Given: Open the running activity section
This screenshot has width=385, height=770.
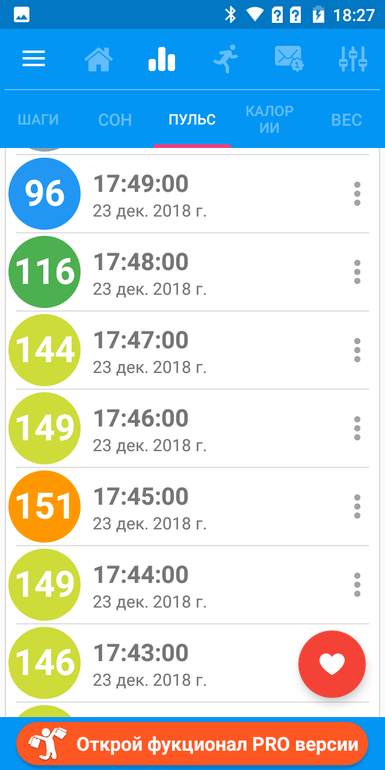Looking at the screenshot, I should pos(225,59).
